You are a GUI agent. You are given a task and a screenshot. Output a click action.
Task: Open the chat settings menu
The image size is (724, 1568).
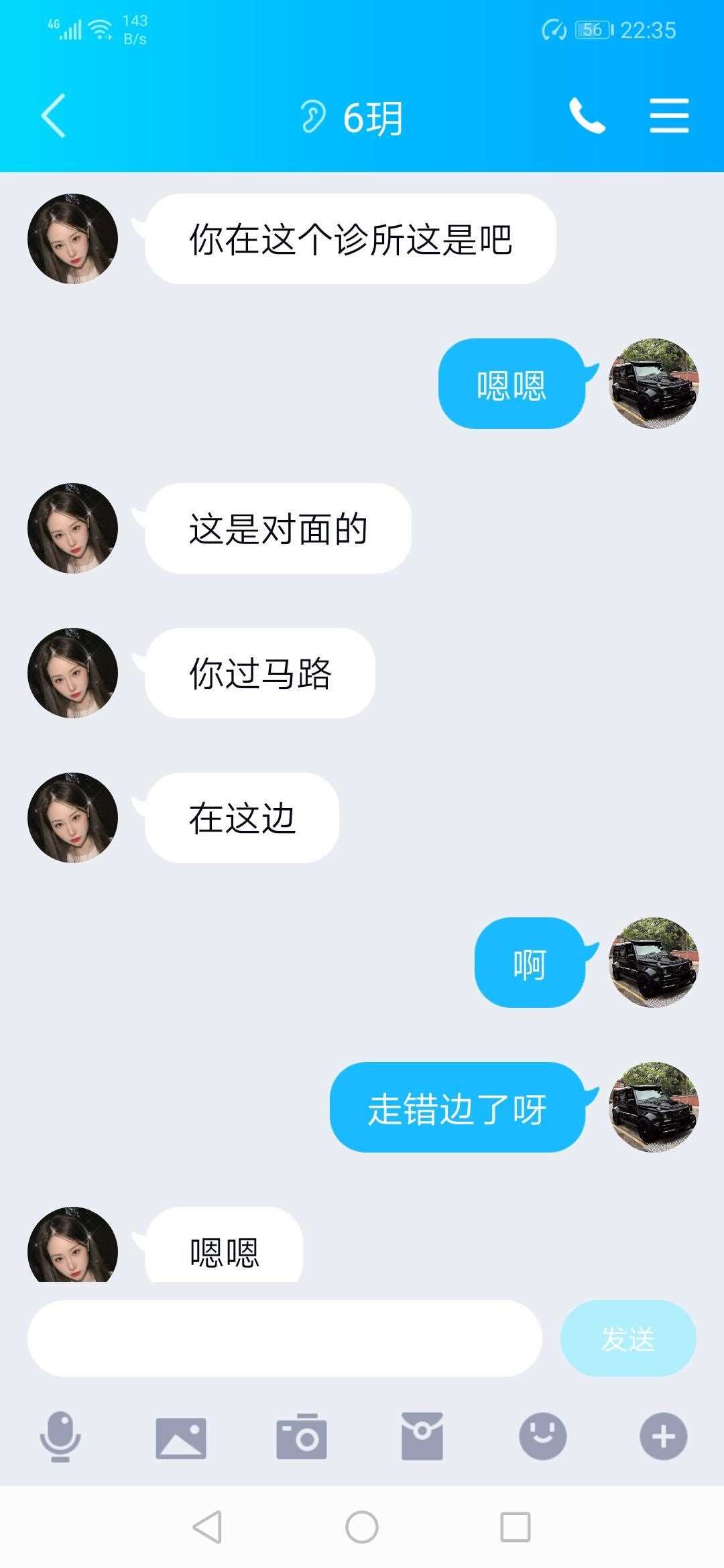pyautogui.click(x=669, y=116)
